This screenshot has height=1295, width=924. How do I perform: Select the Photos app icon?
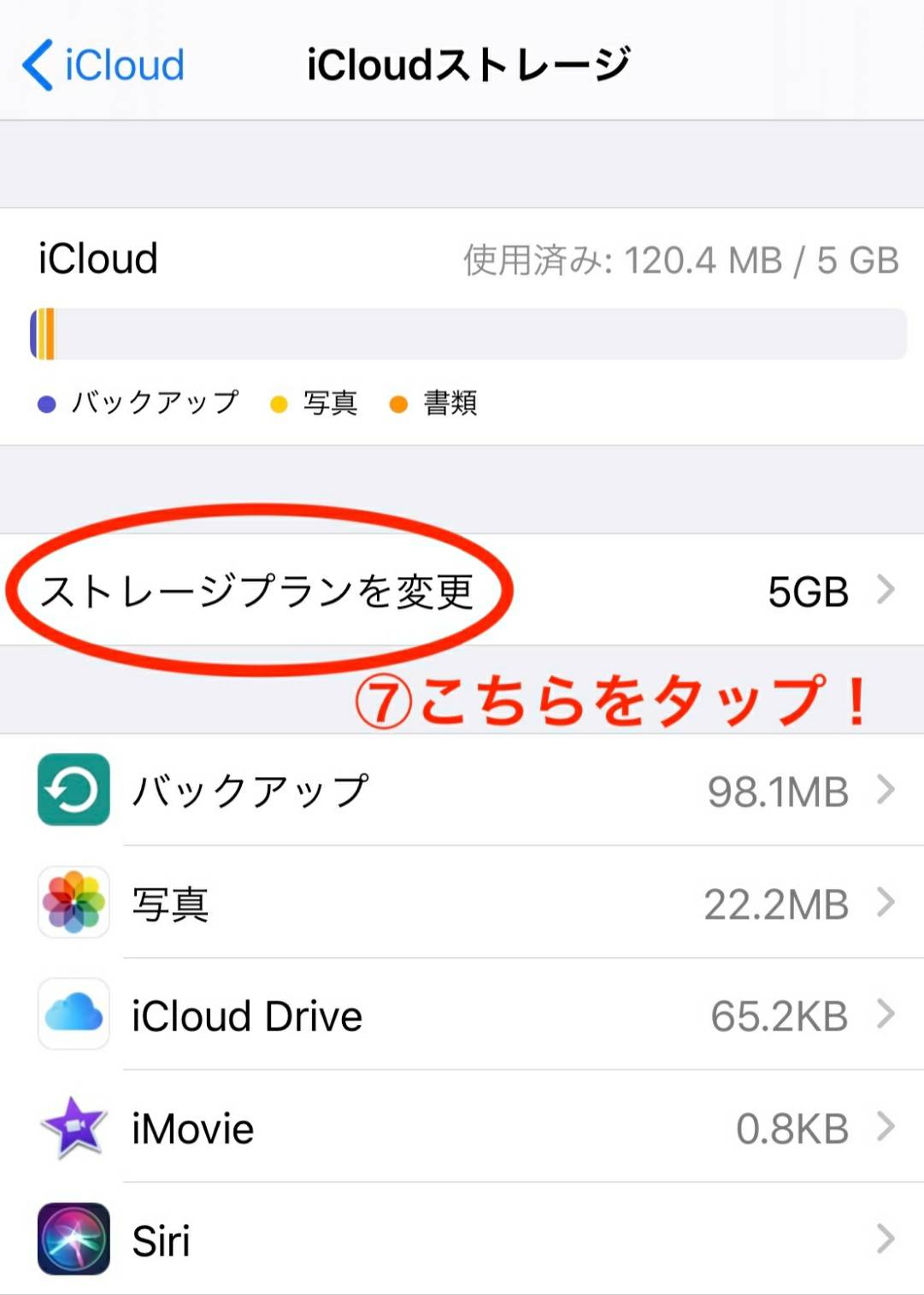point(73,903)
